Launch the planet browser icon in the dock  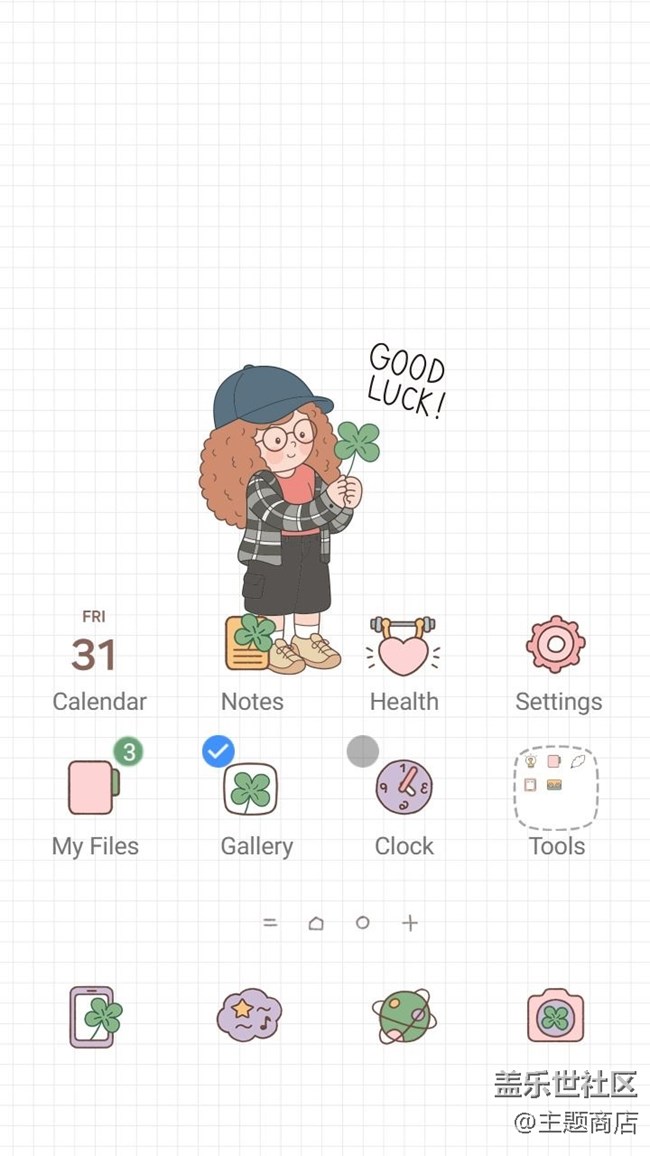tap(404, 1016)
